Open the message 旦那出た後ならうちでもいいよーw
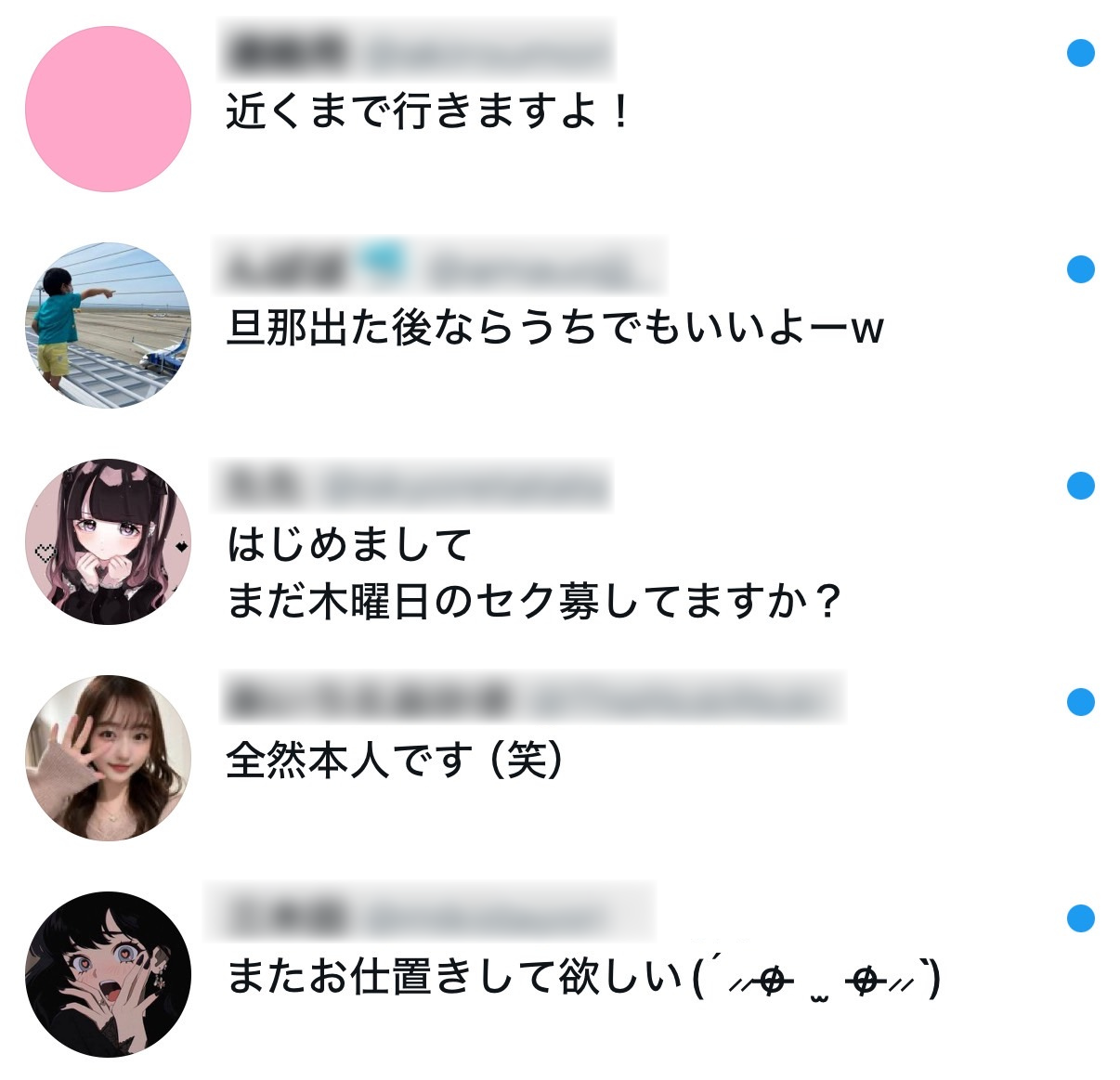This screenshot has width=1120, height=1080. pos(554,329)
